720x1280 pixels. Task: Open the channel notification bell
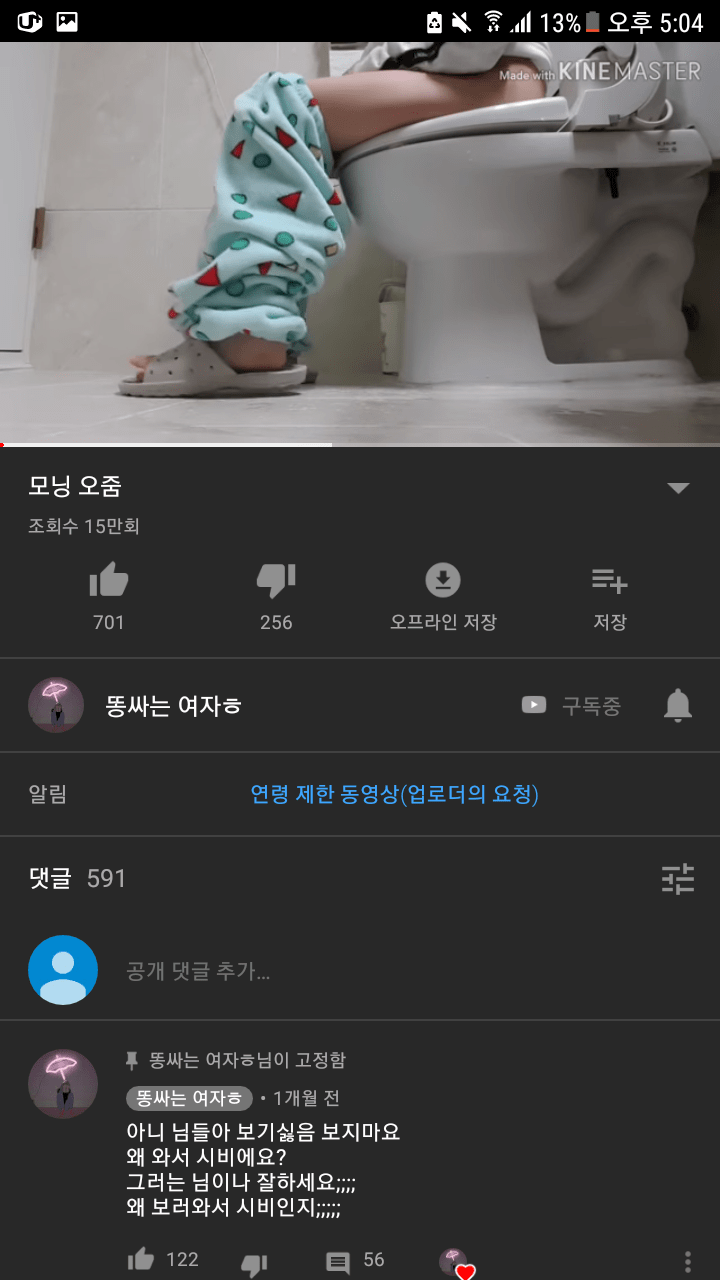pyautogui.click(x=678, y=706)
